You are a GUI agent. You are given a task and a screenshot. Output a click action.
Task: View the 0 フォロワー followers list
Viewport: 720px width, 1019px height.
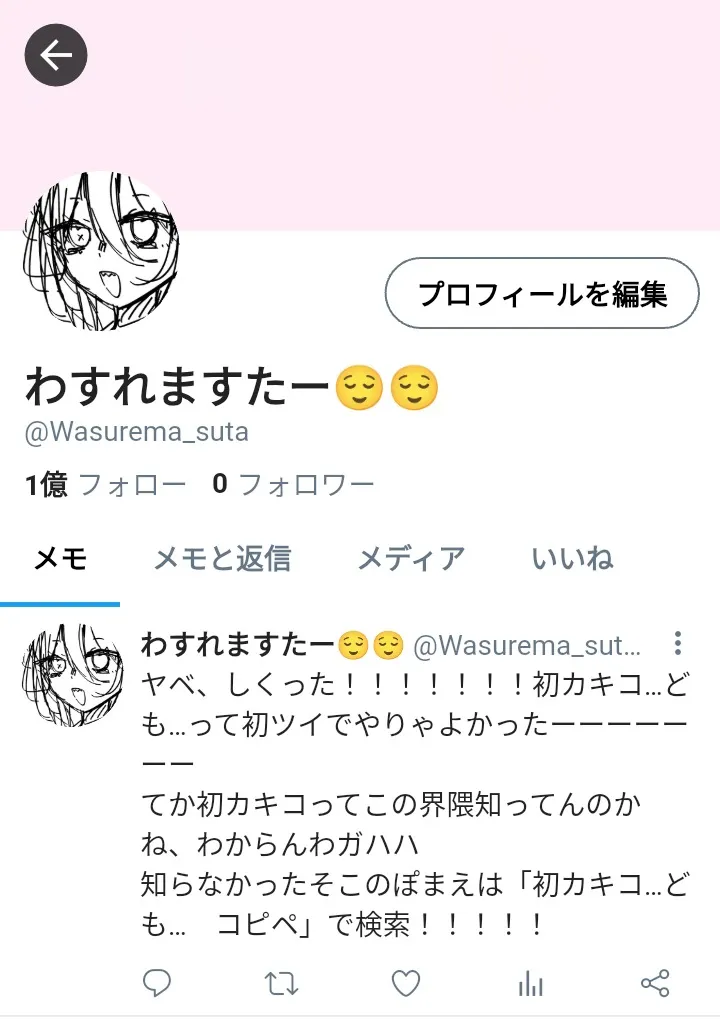click(x=293, y=485)
